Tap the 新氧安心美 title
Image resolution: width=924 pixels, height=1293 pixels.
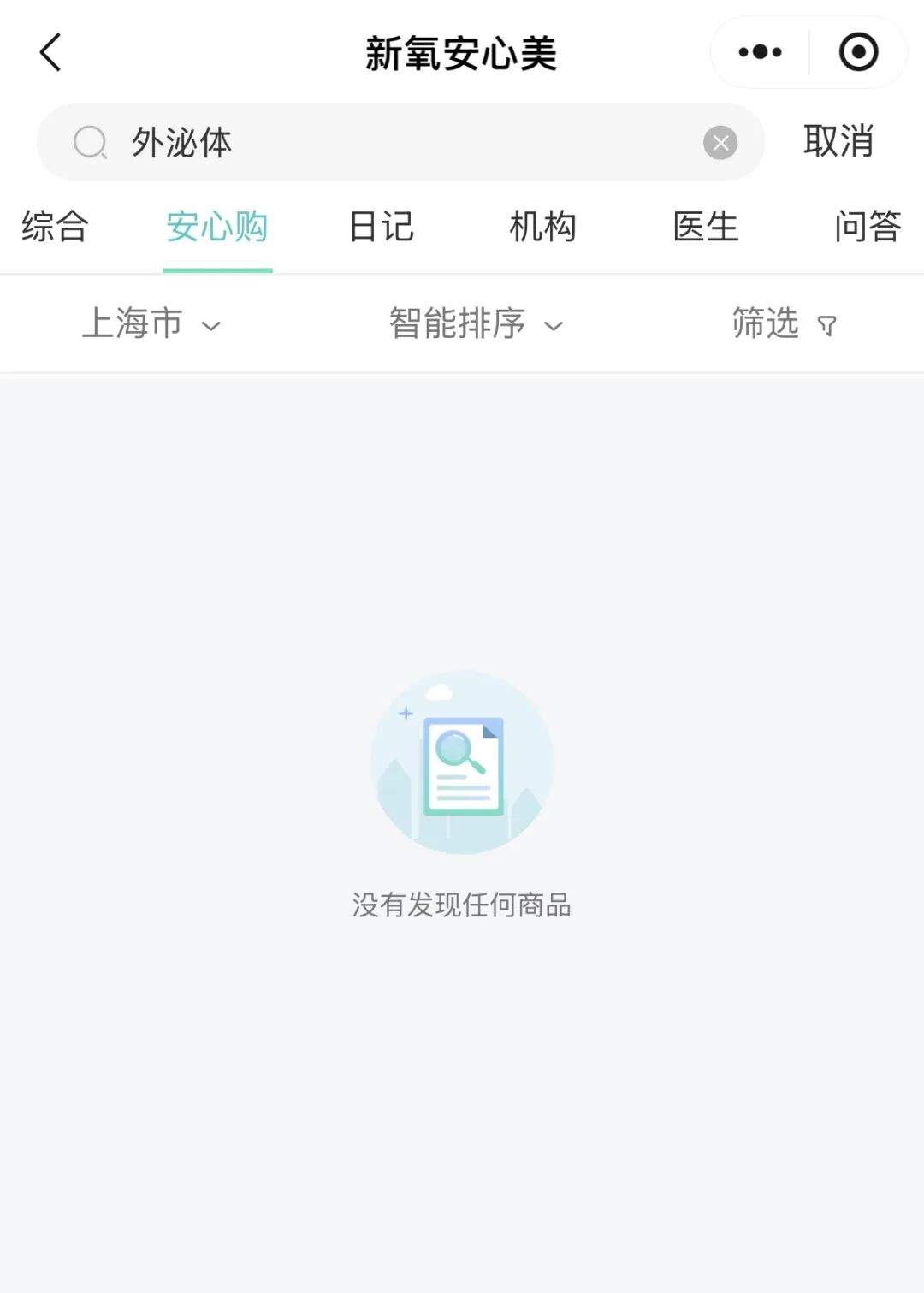pyautogui.click(x=462, y=52)
